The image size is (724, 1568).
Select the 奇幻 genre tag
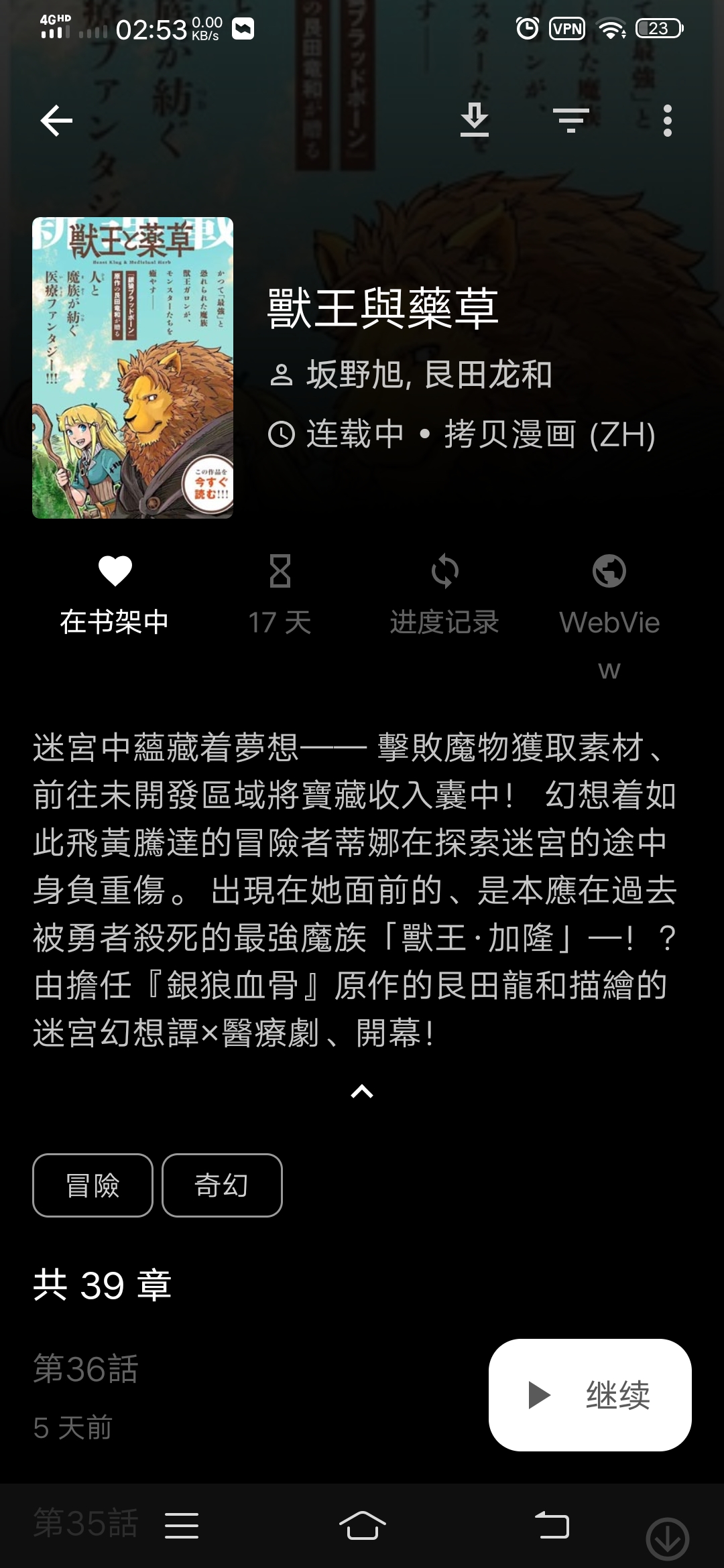click(x=222, y=1185)
